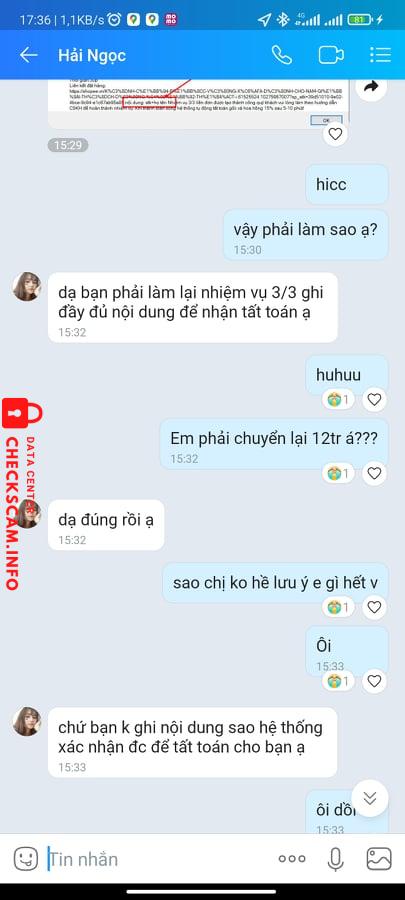The image size is (405, 900).
Task: Heart the "Ôi" message
Action: [x=375, y=681]
